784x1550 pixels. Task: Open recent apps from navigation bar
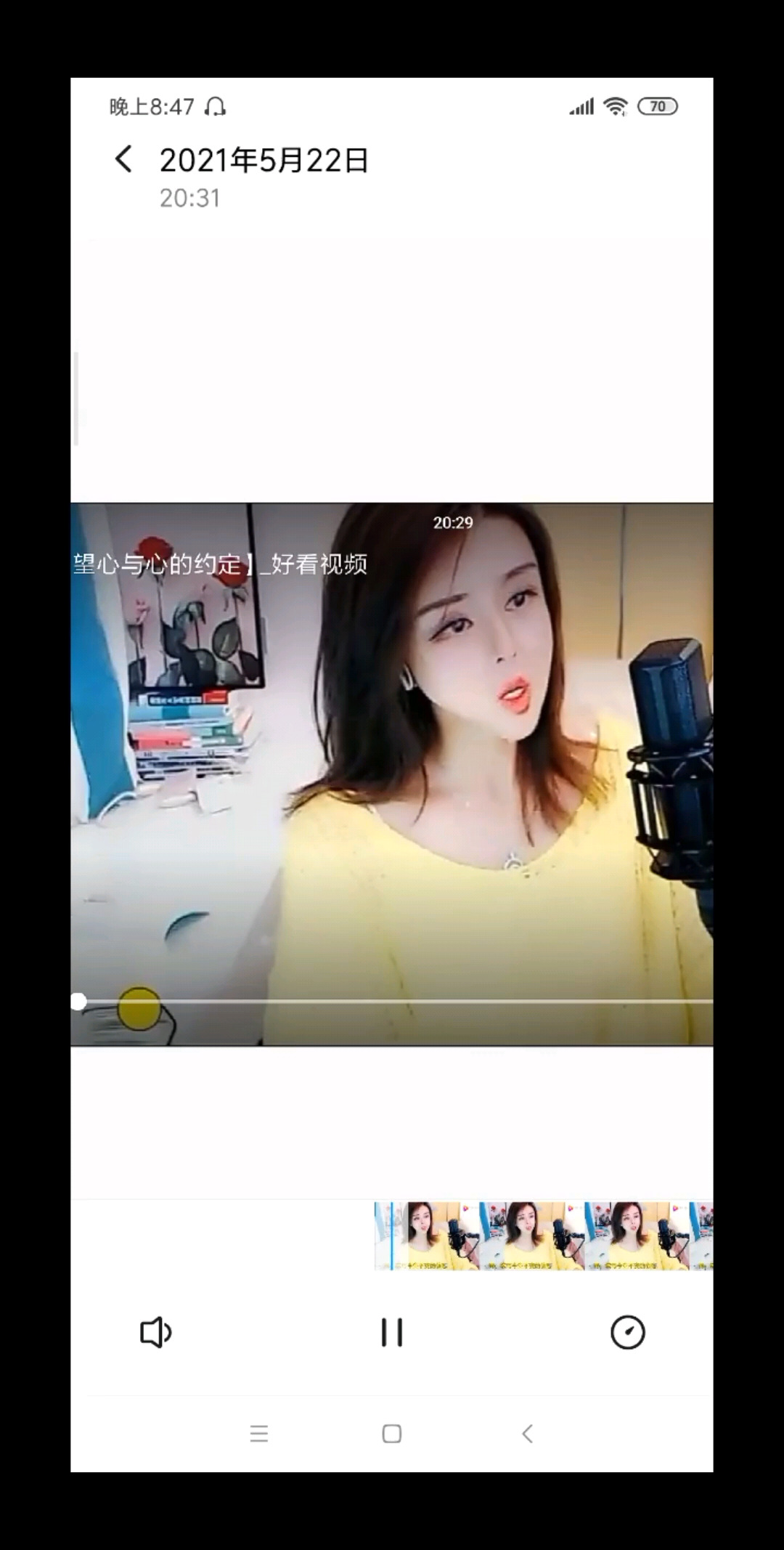click(259, 1434)
